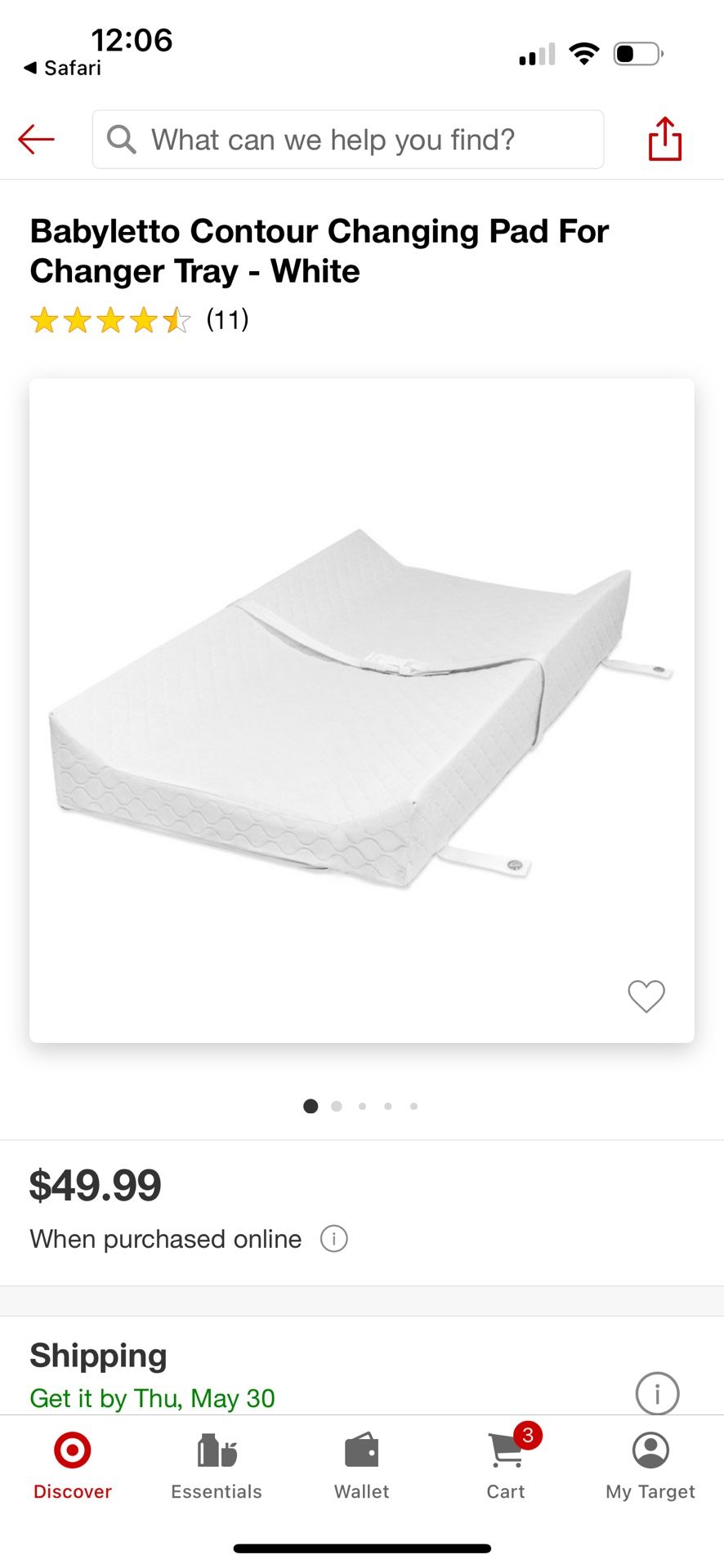Select the second image carousel dot
This screenshot has height=1568, width=724.
pos(336,1106)
